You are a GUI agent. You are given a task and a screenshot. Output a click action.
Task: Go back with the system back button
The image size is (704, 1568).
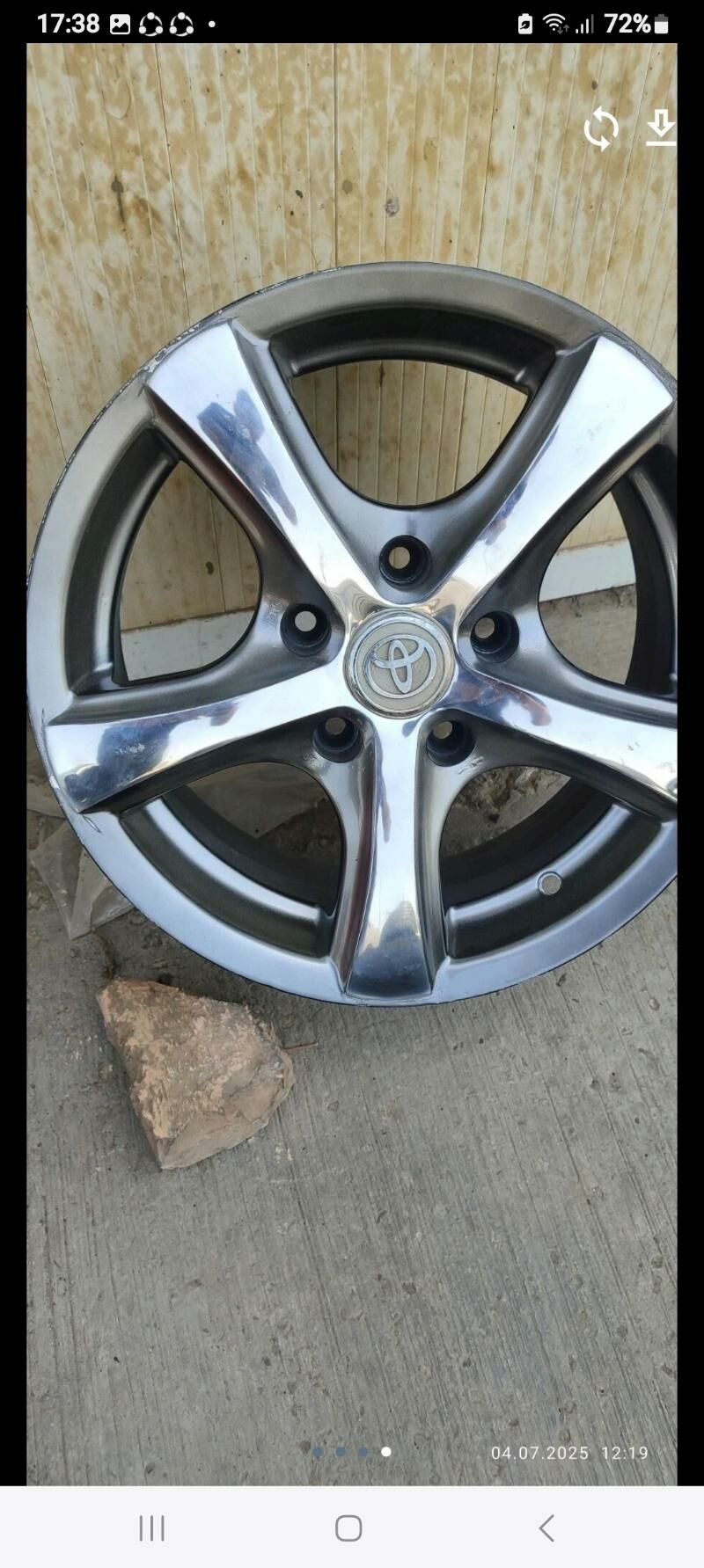546,1528
